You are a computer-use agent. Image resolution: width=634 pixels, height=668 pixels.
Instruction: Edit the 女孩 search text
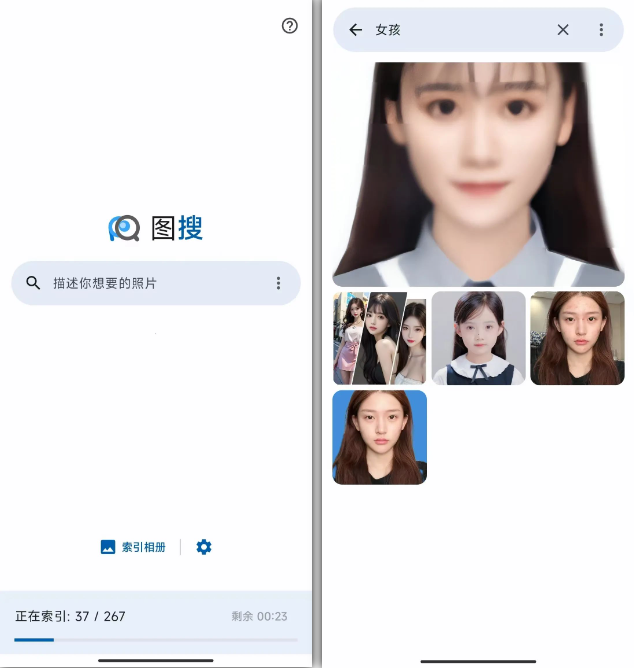(x=450, y=30)
